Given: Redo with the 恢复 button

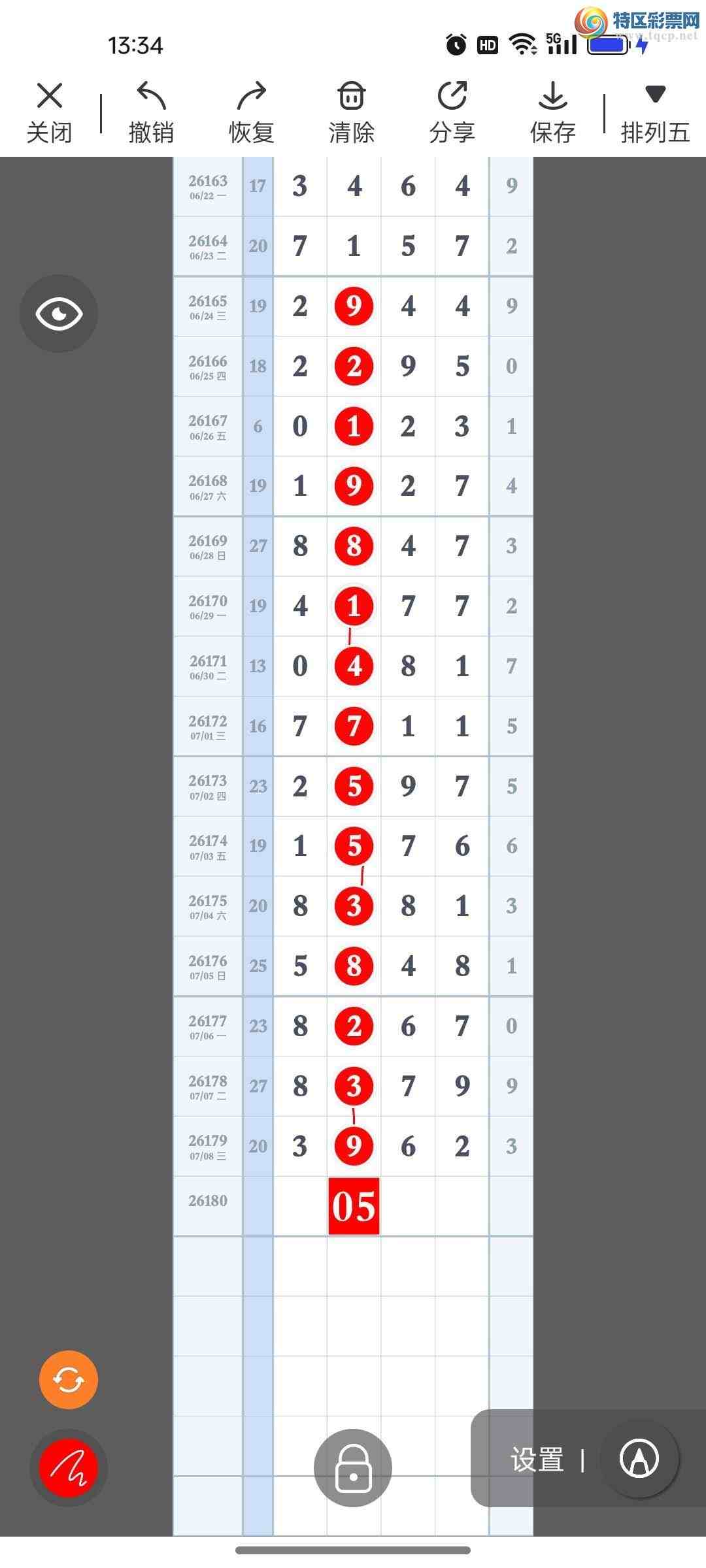Looking at the screenshot, I should [252, 112].
